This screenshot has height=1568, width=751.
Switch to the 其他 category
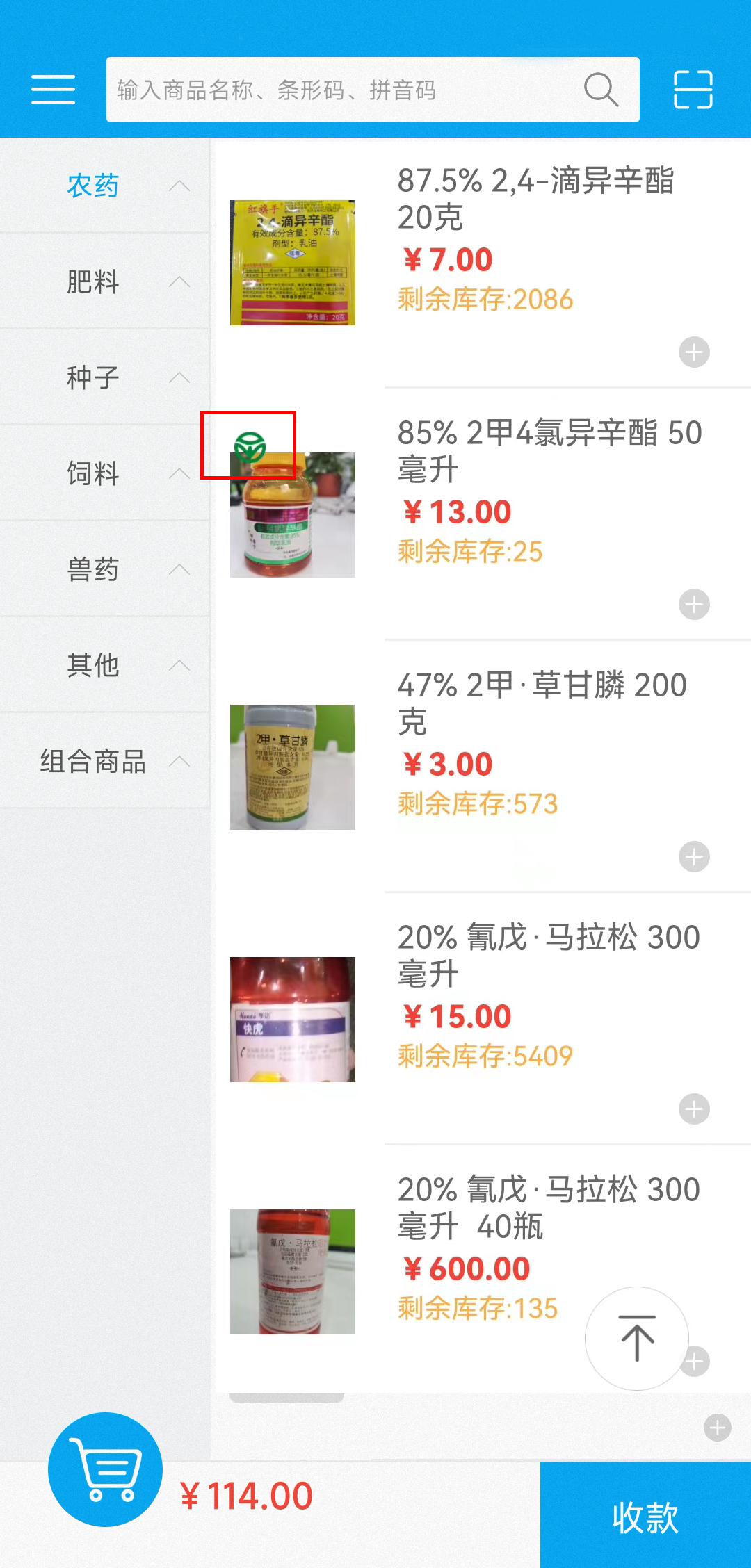coord(93,665)
